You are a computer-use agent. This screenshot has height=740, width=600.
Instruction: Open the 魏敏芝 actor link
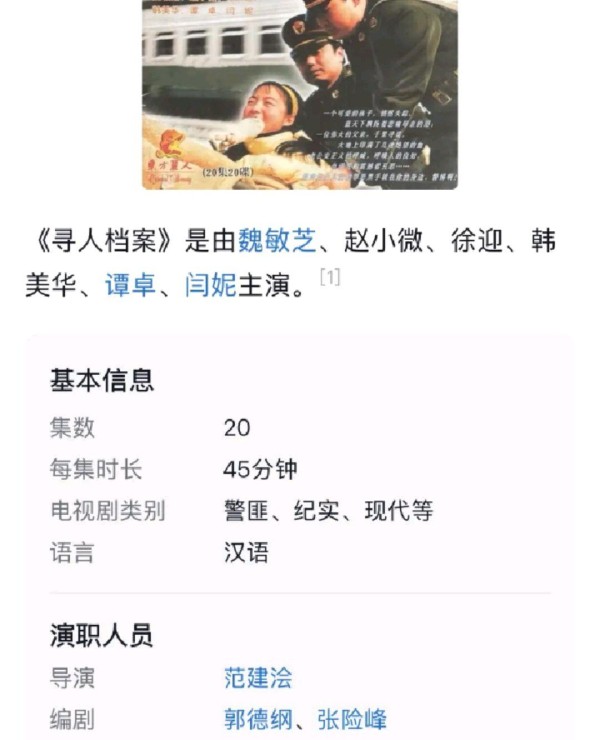point(276,242)
